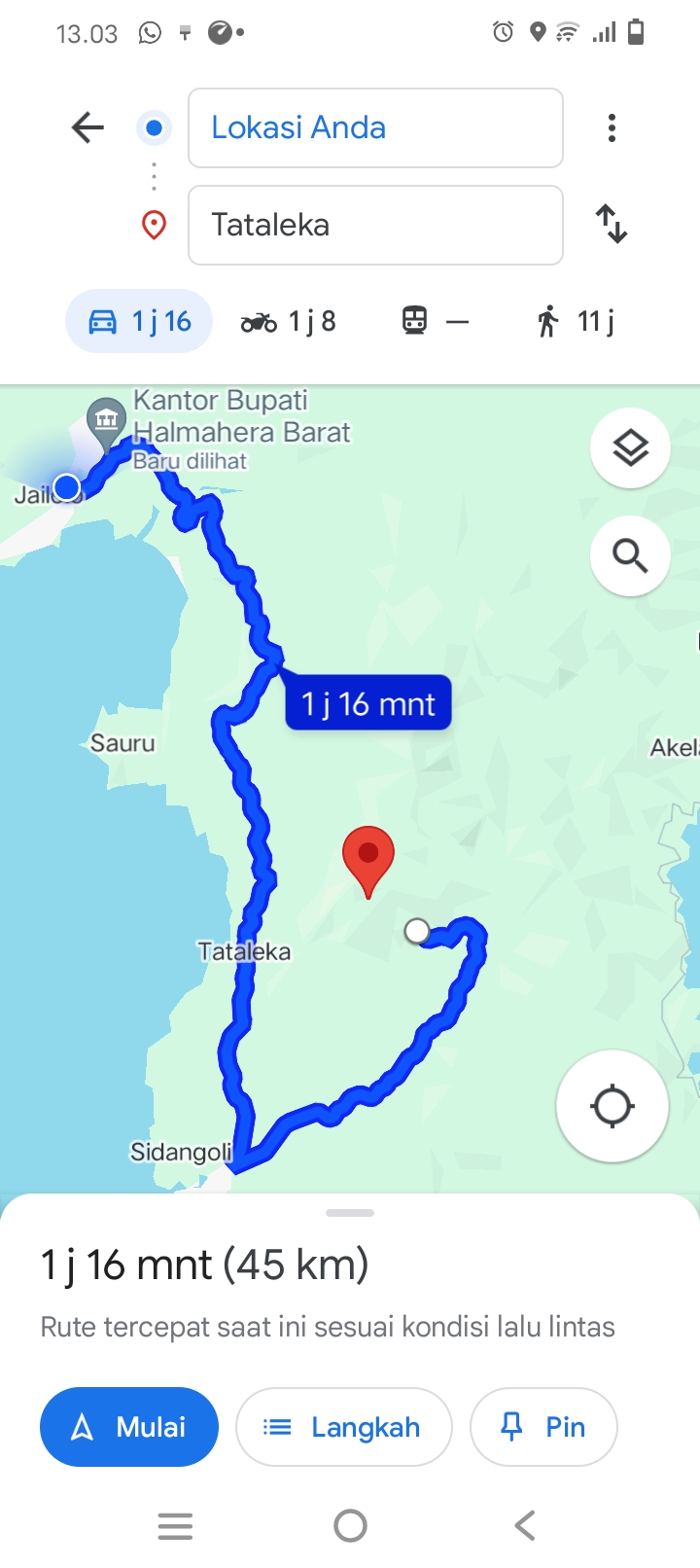Screen dimensions: 700x1568
Task: Center map on my current location
Action: pos(612,1106)
